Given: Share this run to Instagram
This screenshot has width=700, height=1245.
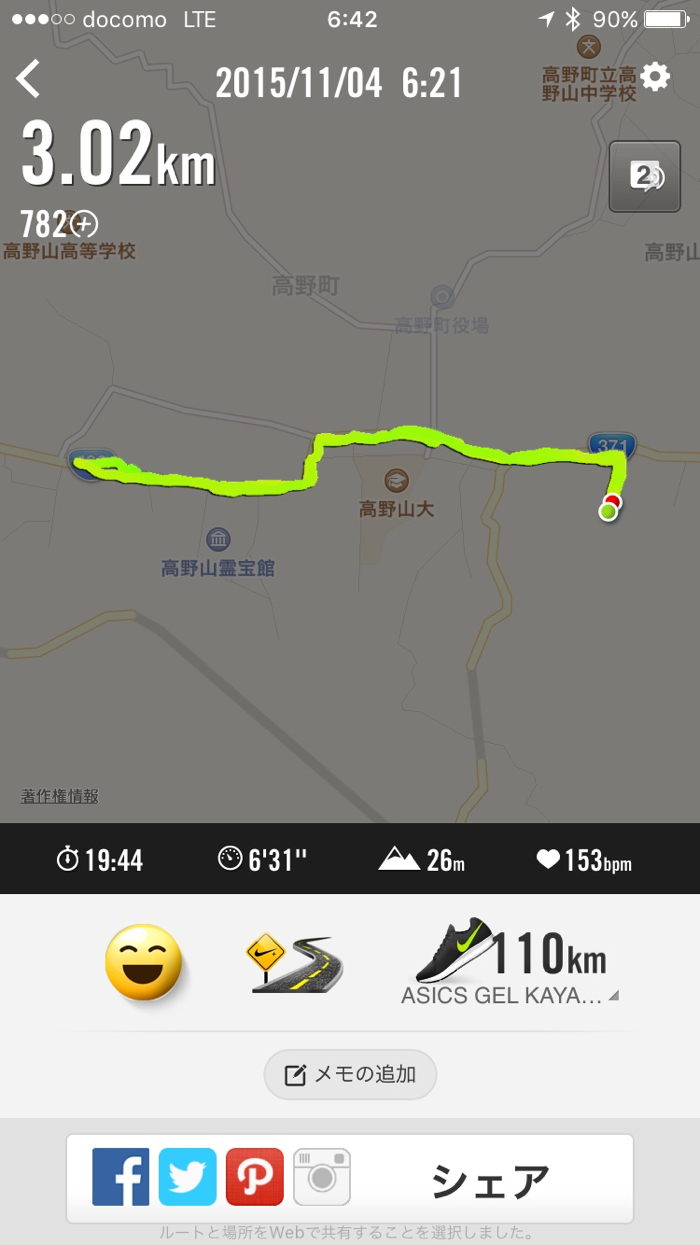Looking at the screenshot, I should point(321,1177).
